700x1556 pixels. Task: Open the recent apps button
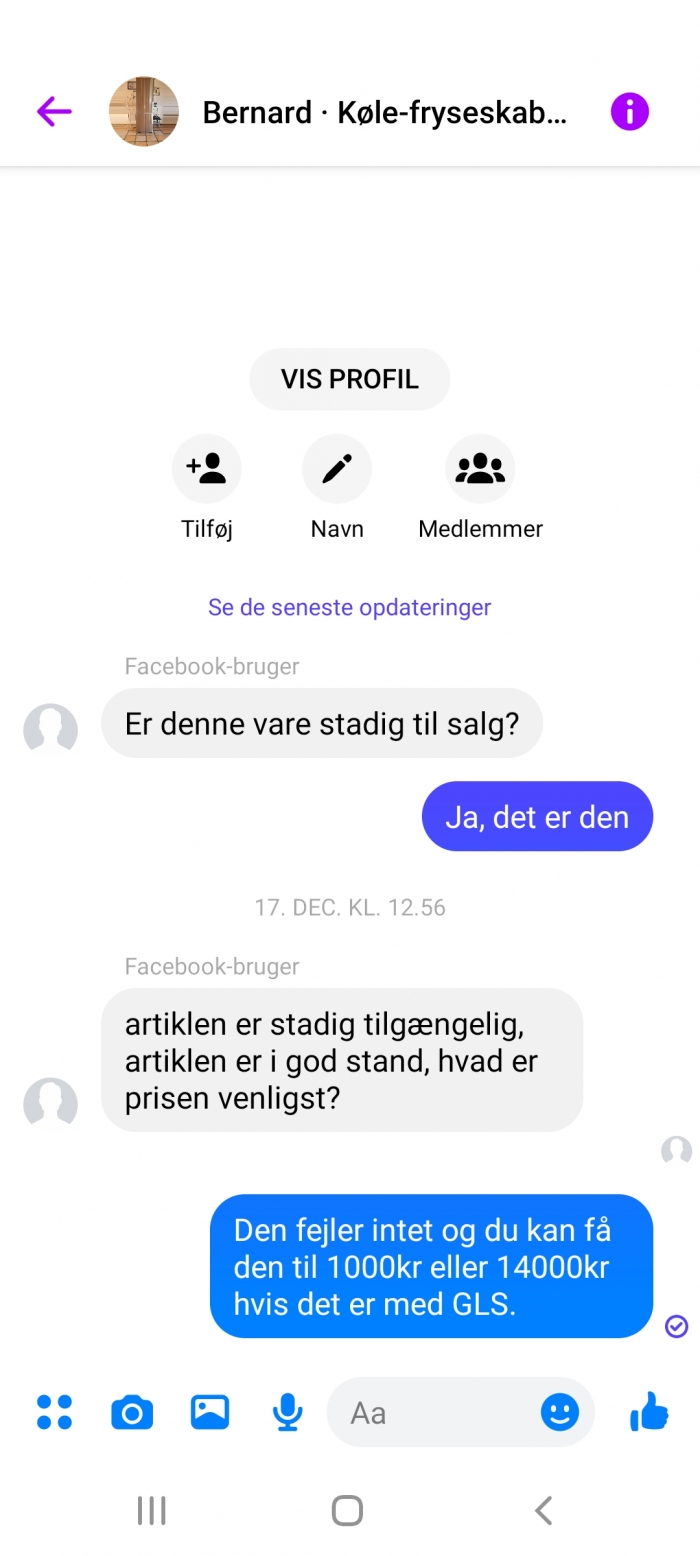point(151,1510)
